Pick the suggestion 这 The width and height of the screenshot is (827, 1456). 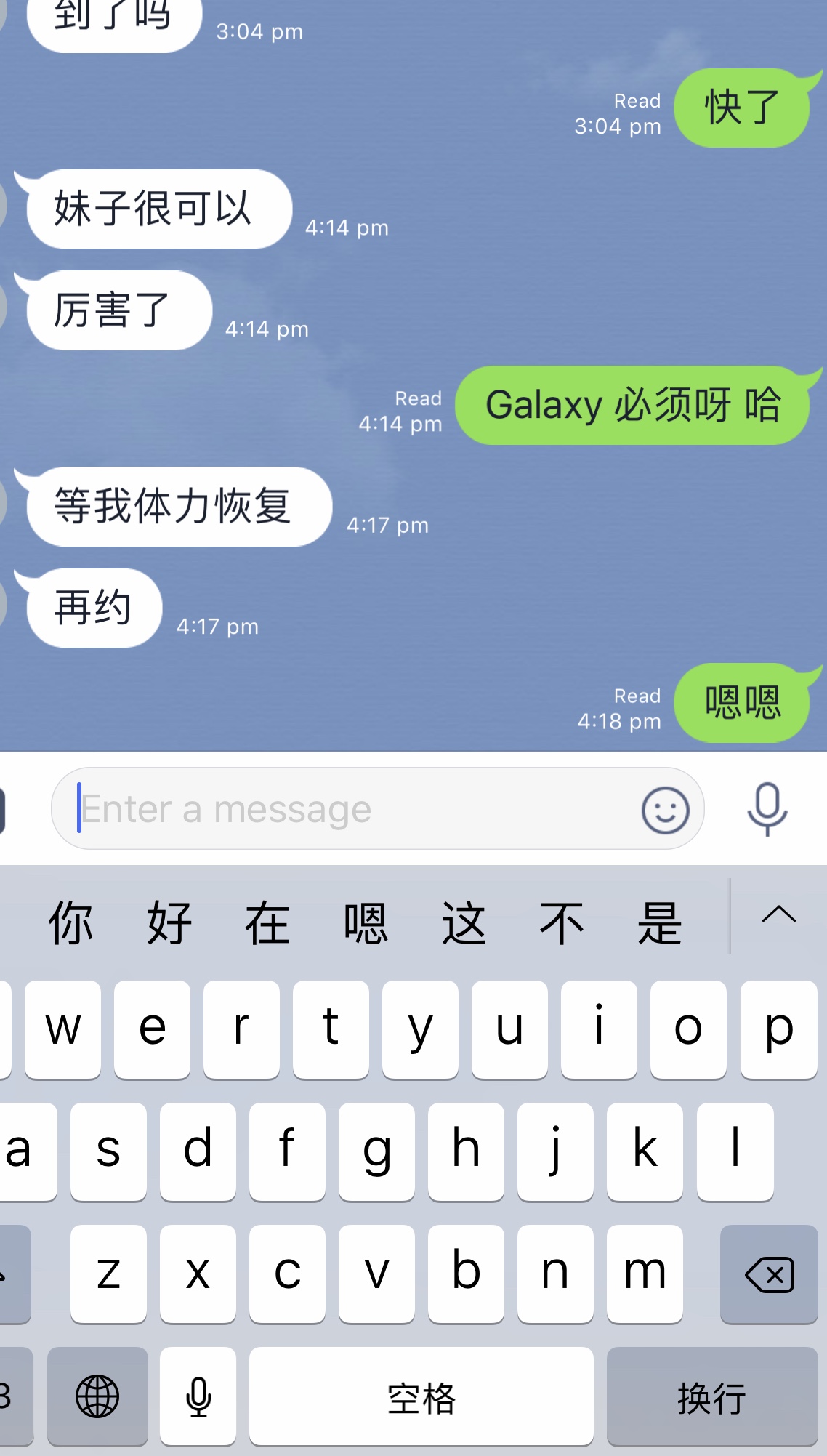pos(464,923)
